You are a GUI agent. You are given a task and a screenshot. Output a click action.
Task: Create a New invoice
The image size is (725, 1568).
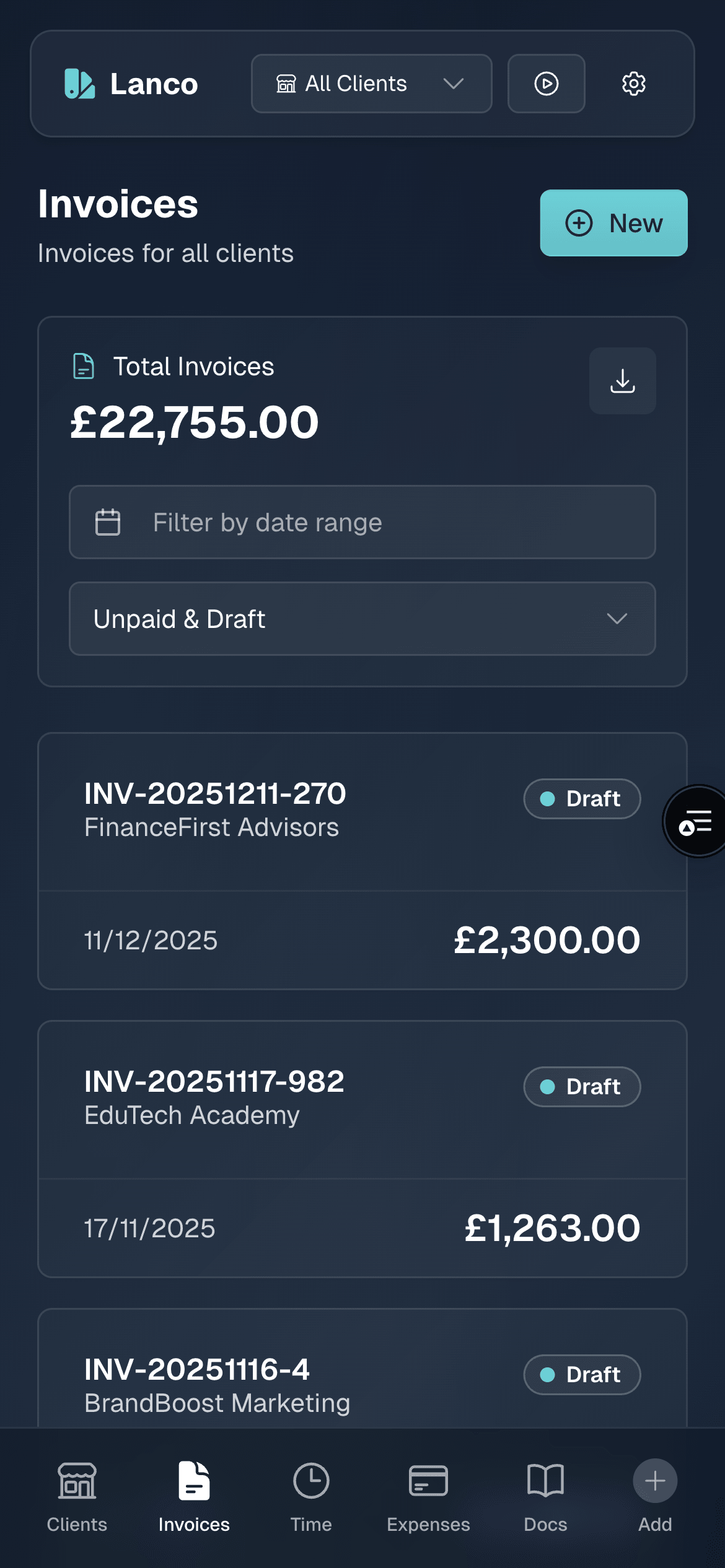click(612, 223)
